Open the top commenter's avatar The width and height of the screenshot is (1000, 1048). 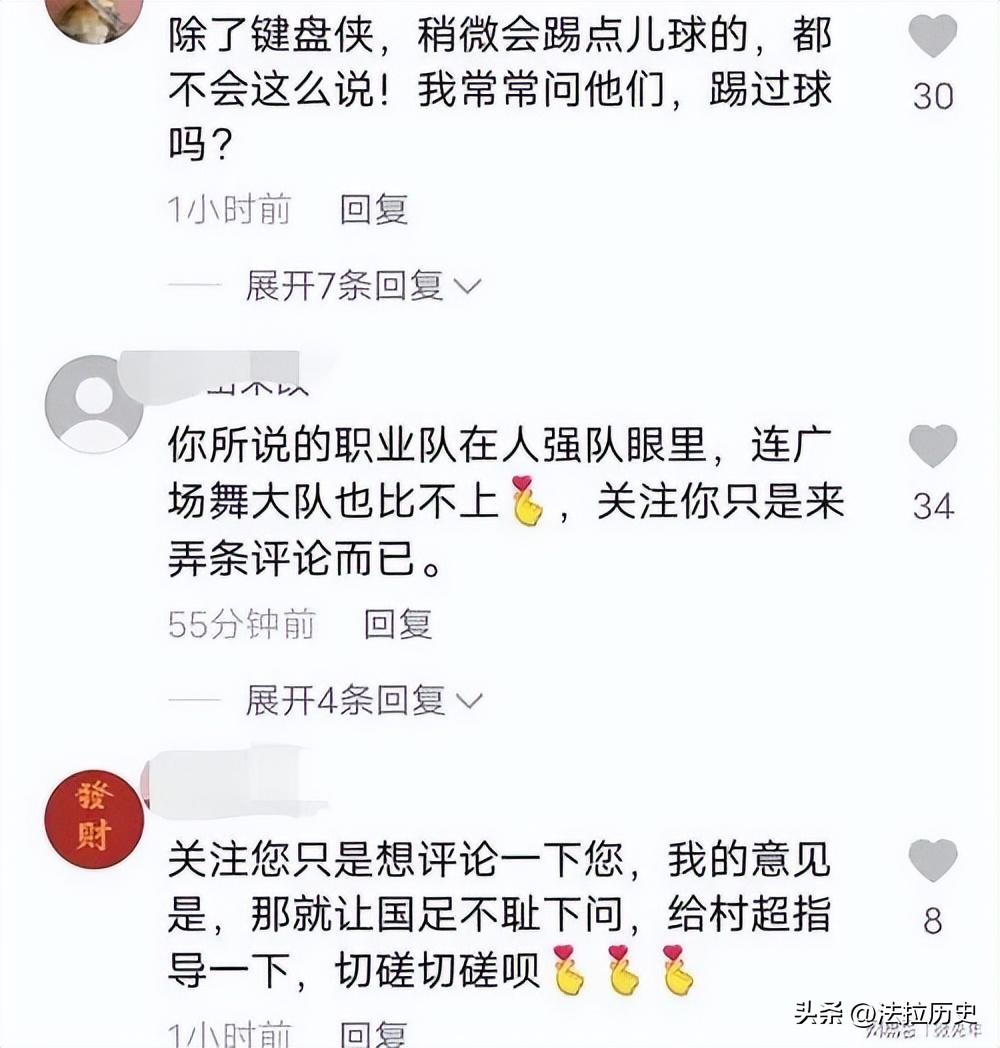tap(94, 19)
